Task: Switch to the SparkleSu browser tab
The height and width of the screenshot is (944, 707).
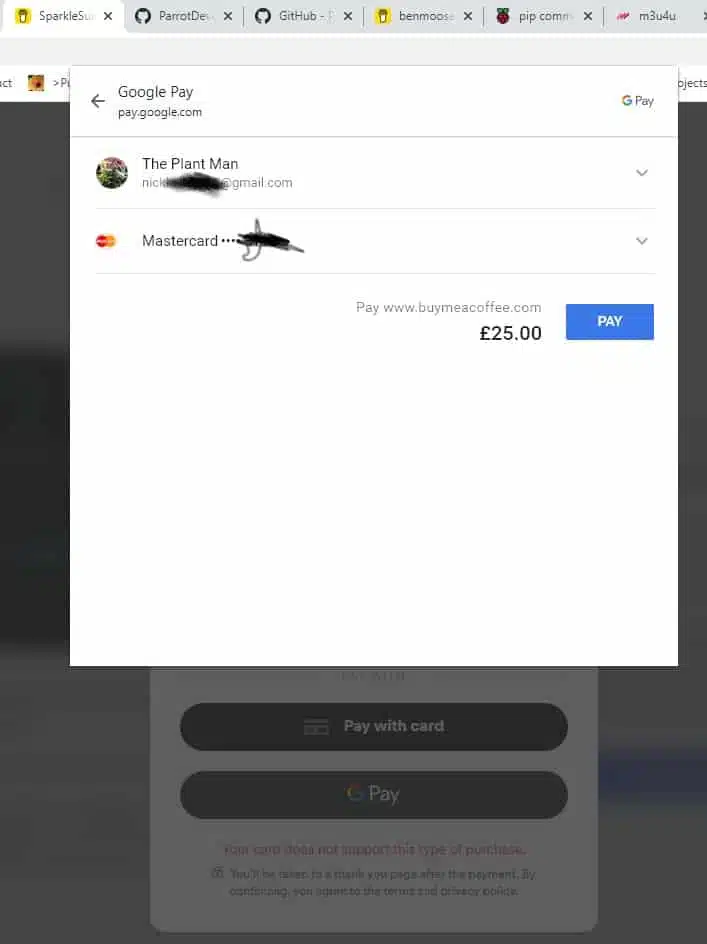Action: pyautogui.click(x=58, y=16)
